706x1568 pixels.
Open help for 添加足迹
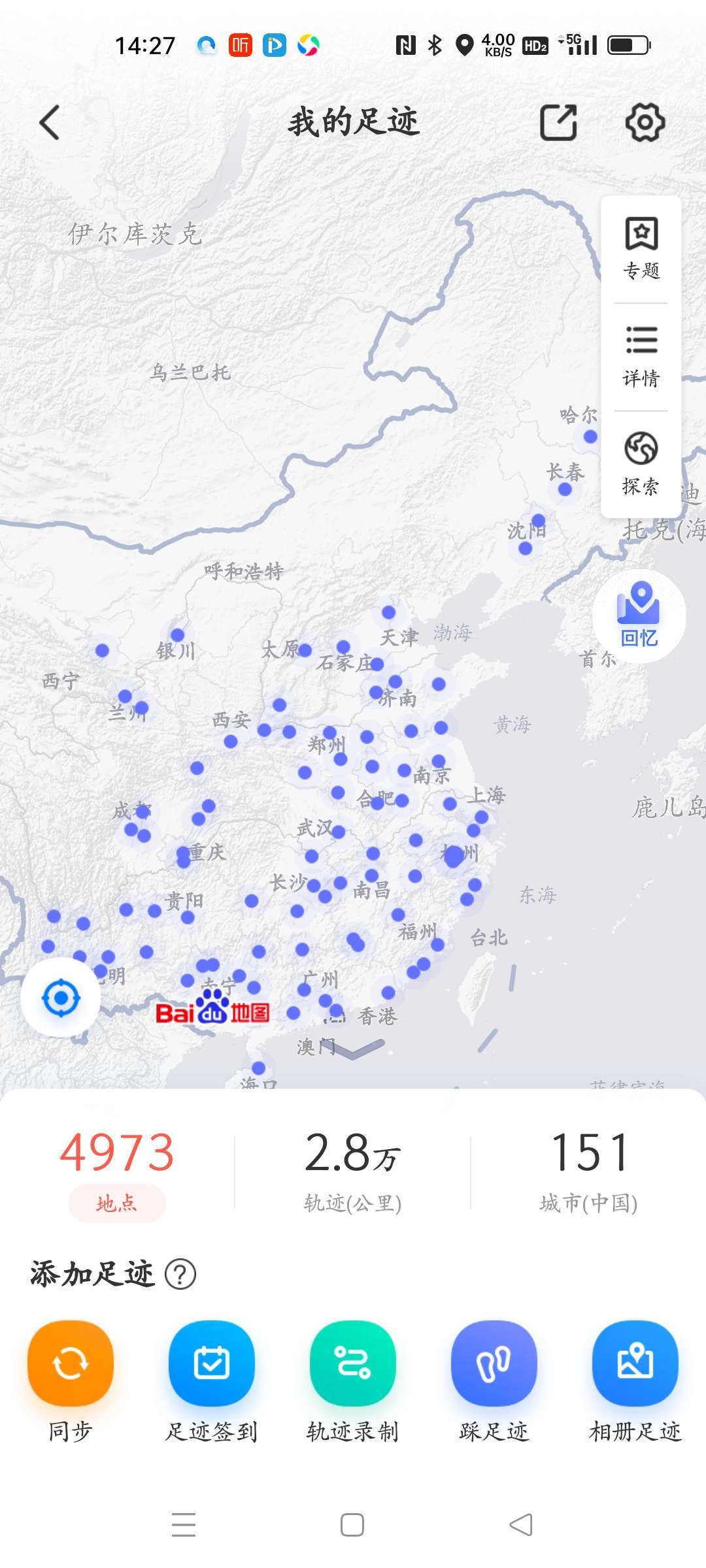click(x=180, y=1275)
